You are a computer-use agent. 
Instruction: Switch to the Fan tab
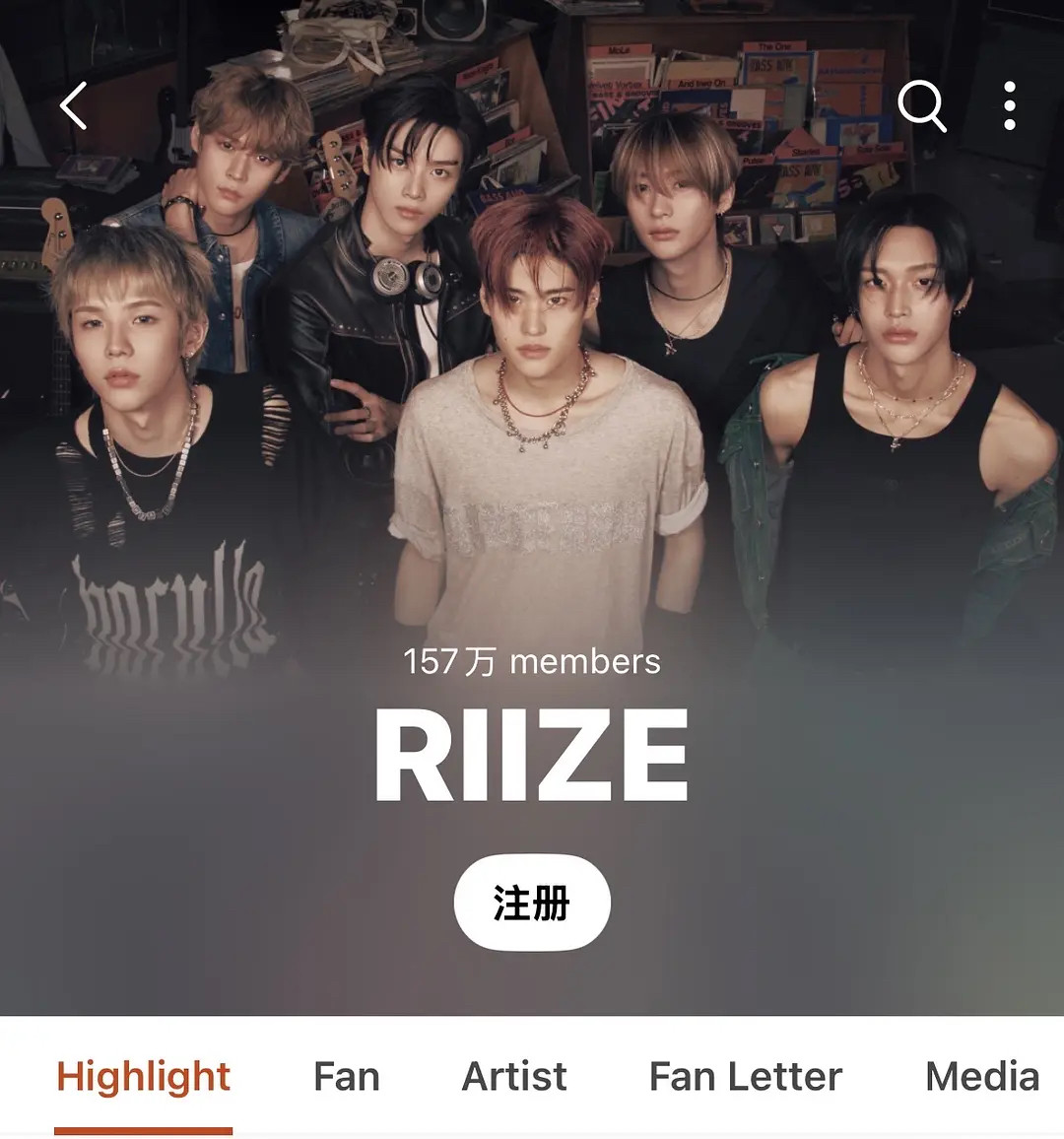point(347,1077)
